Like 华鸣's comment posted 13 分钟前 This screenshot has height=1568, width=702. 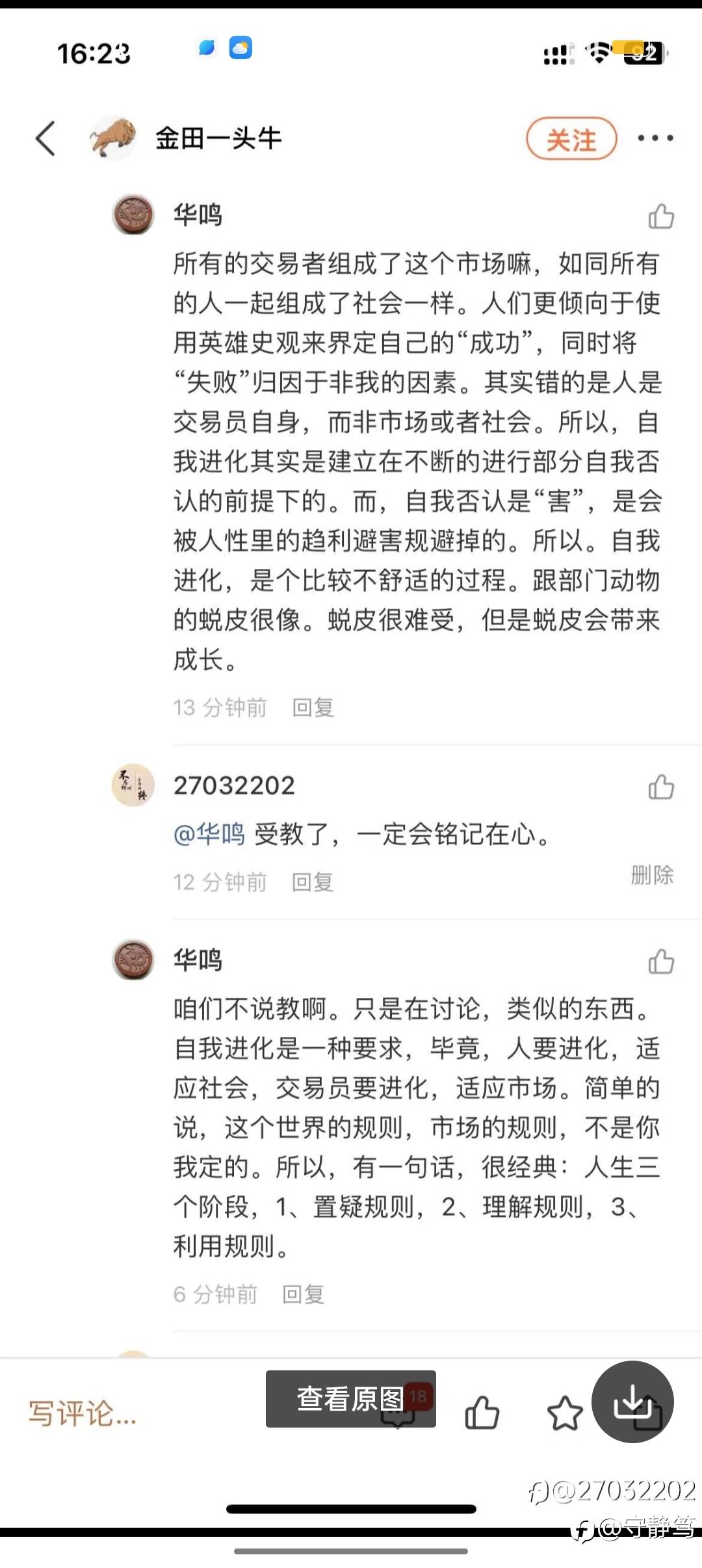[x=660, y=216]
